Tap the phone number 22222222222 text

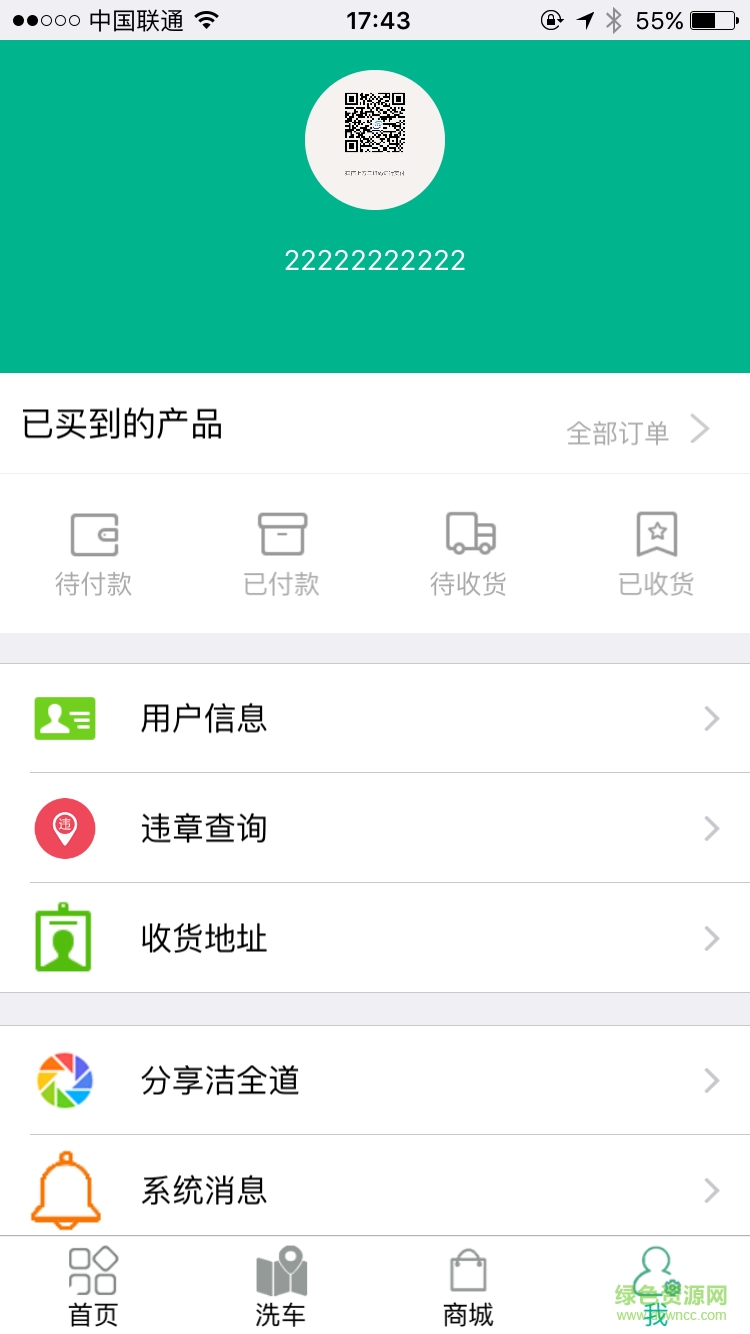[x=375, y=260]
